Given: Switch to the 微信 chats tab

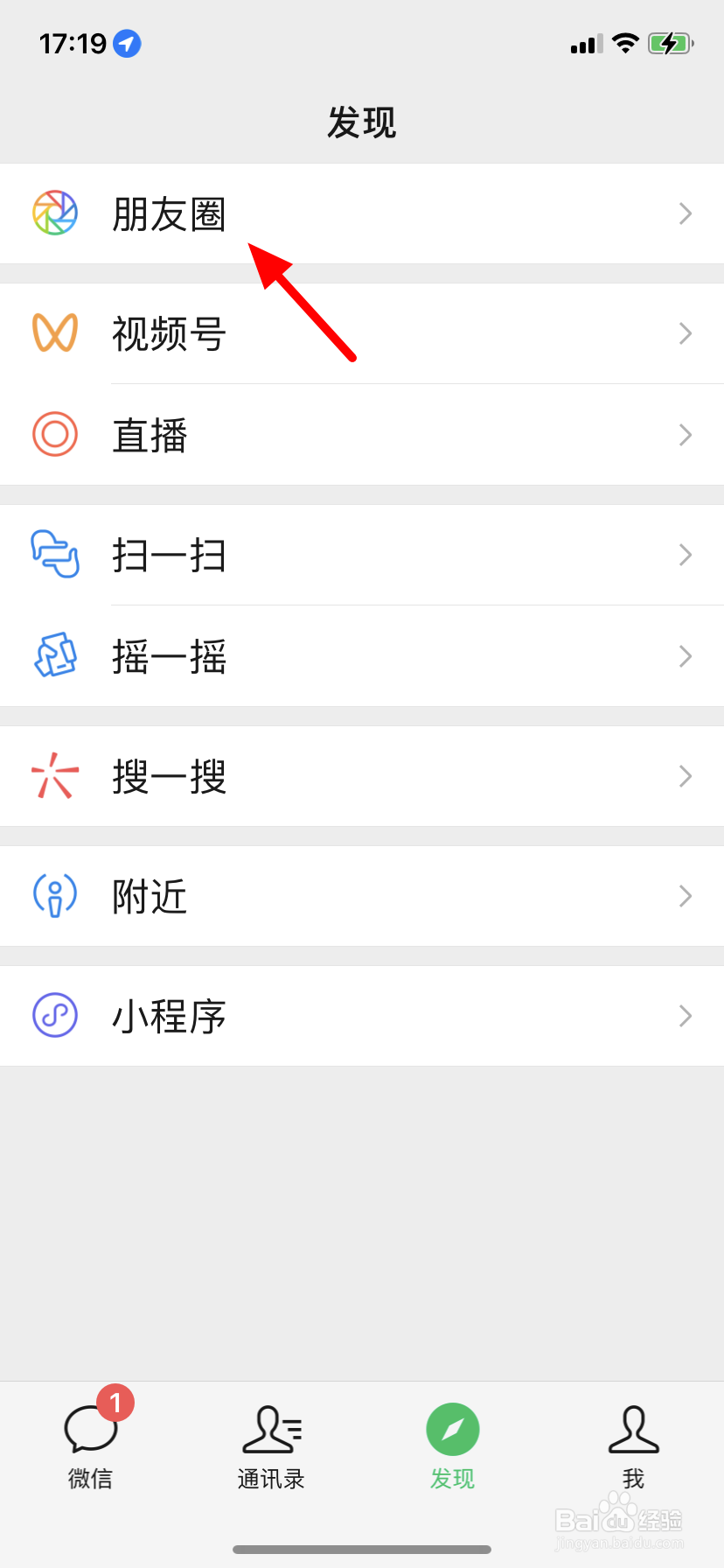Looking at the screenshot, I should click(90, 1444).
